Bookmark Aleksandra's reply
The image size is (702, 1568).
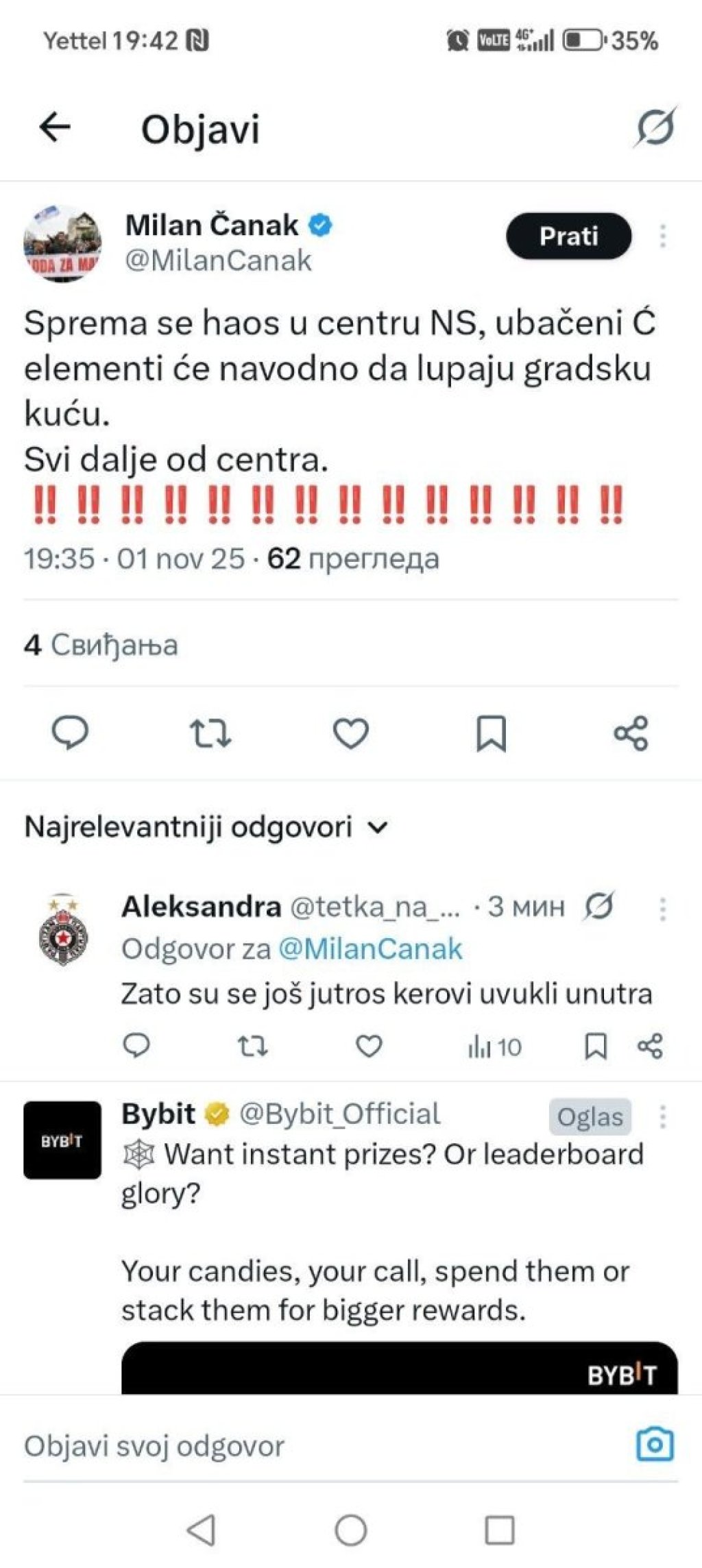(x=595, y=1046)
